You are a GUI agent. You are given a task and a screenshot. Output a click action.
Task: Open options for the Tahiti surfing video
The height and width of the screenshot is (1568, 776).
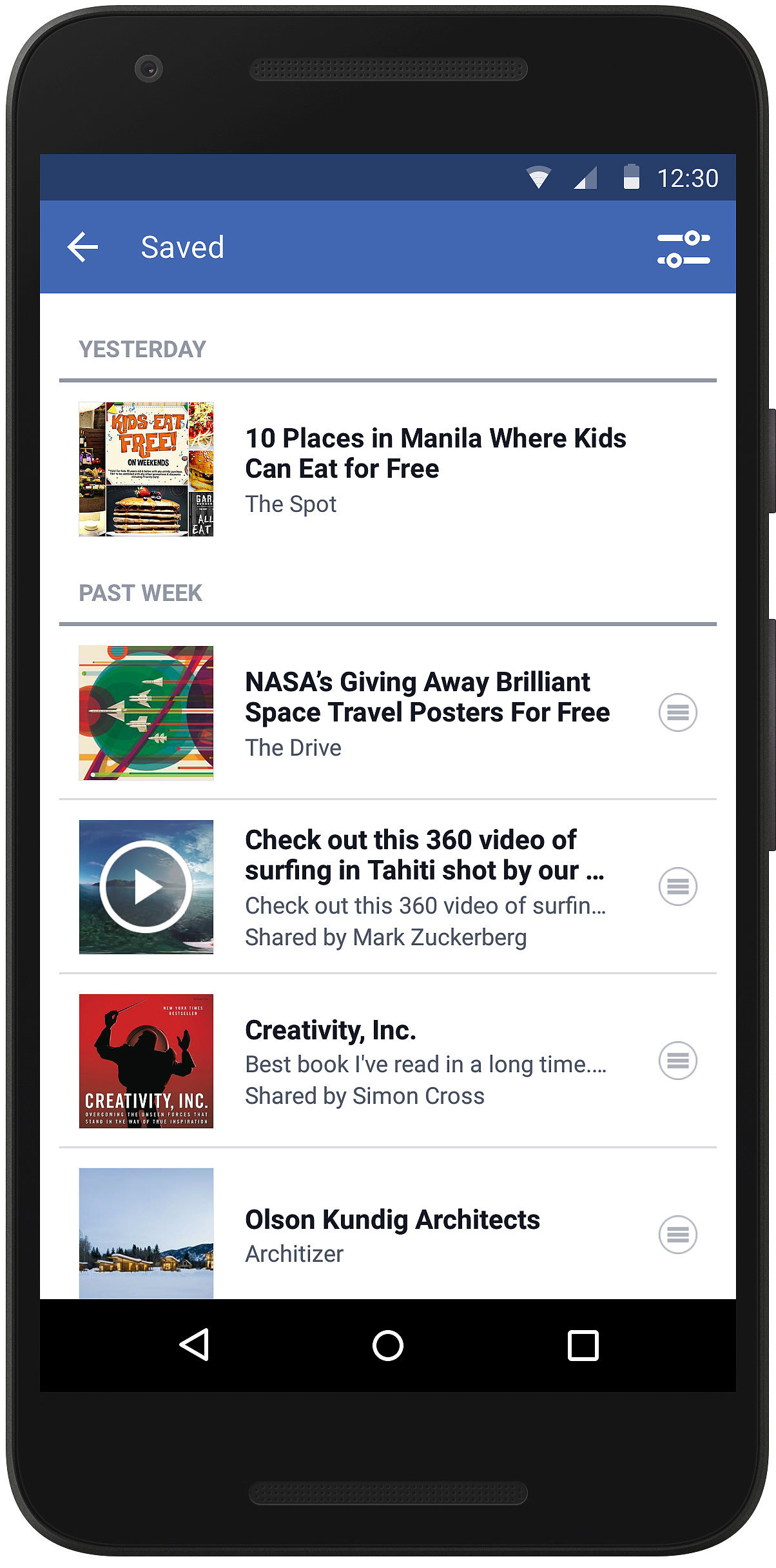click(x=677, y=886)
